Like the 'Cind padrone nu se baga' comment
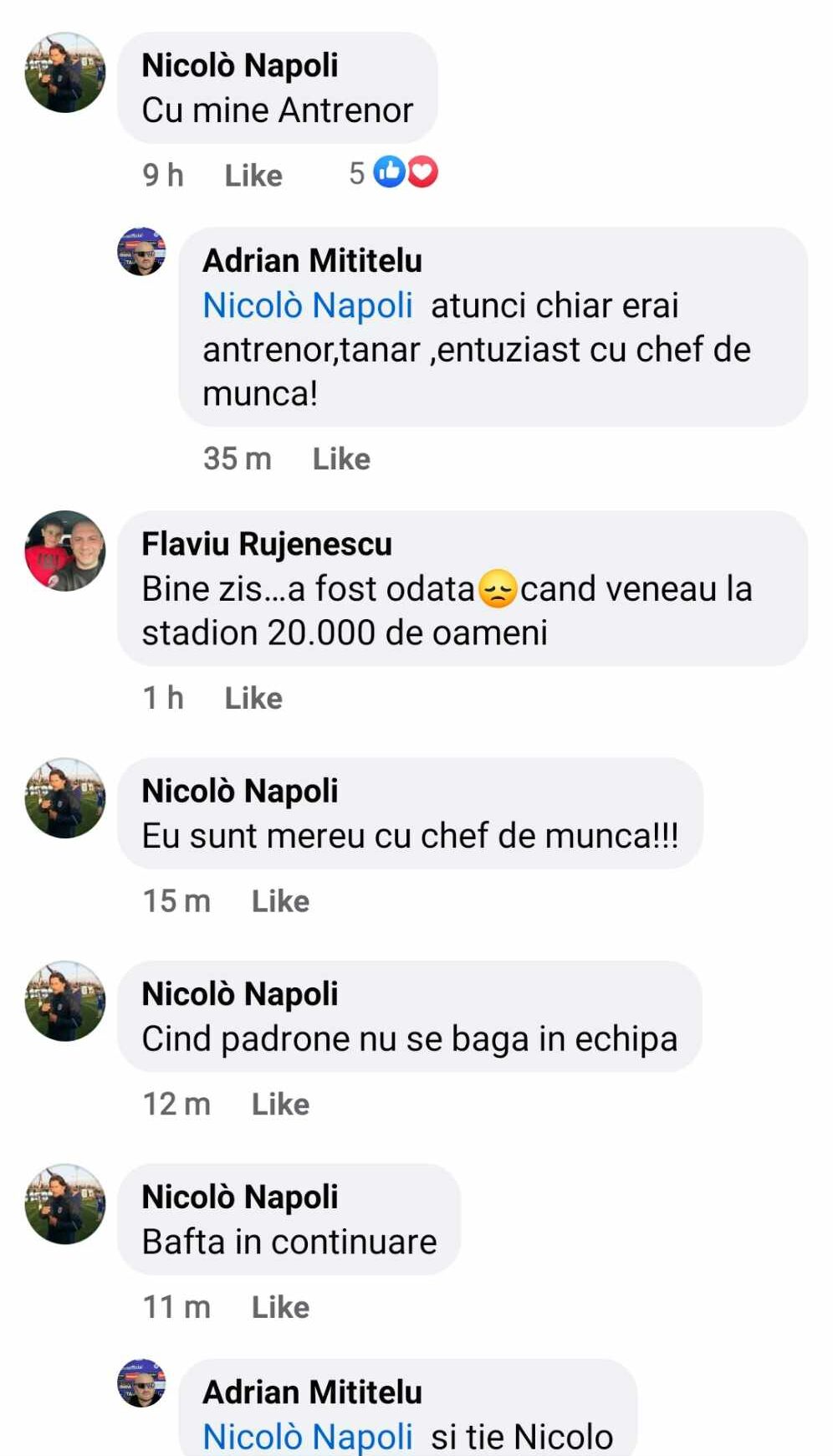 point(280,1105)
